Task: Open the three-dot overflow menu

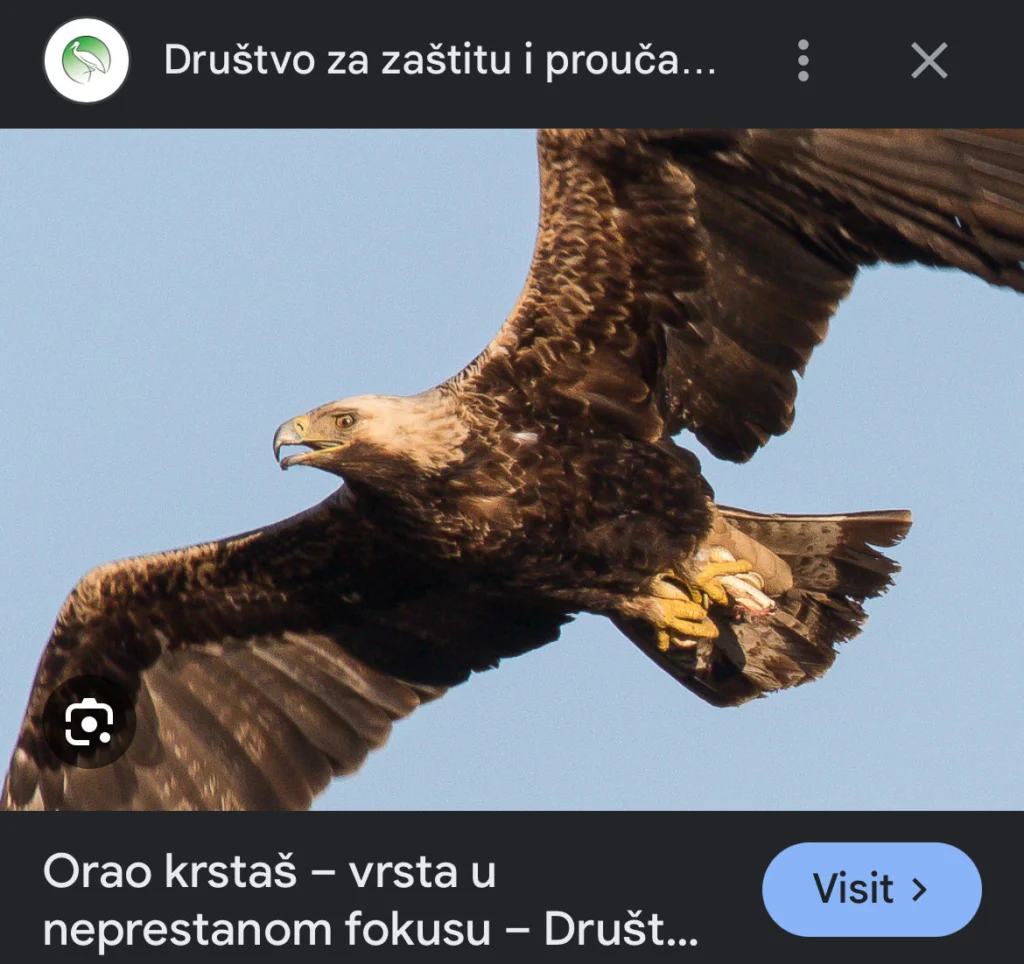Action: tap(802, 62)
